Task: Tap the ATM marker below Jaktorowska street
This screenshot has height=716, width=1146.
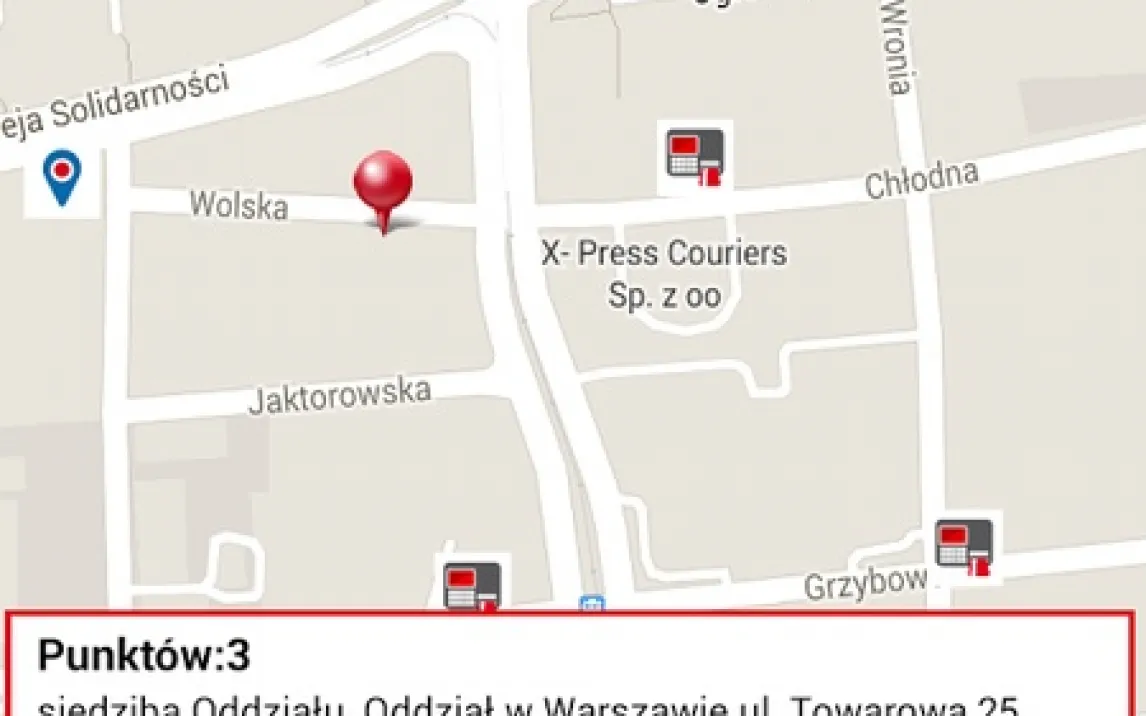Action: point(473,584)
